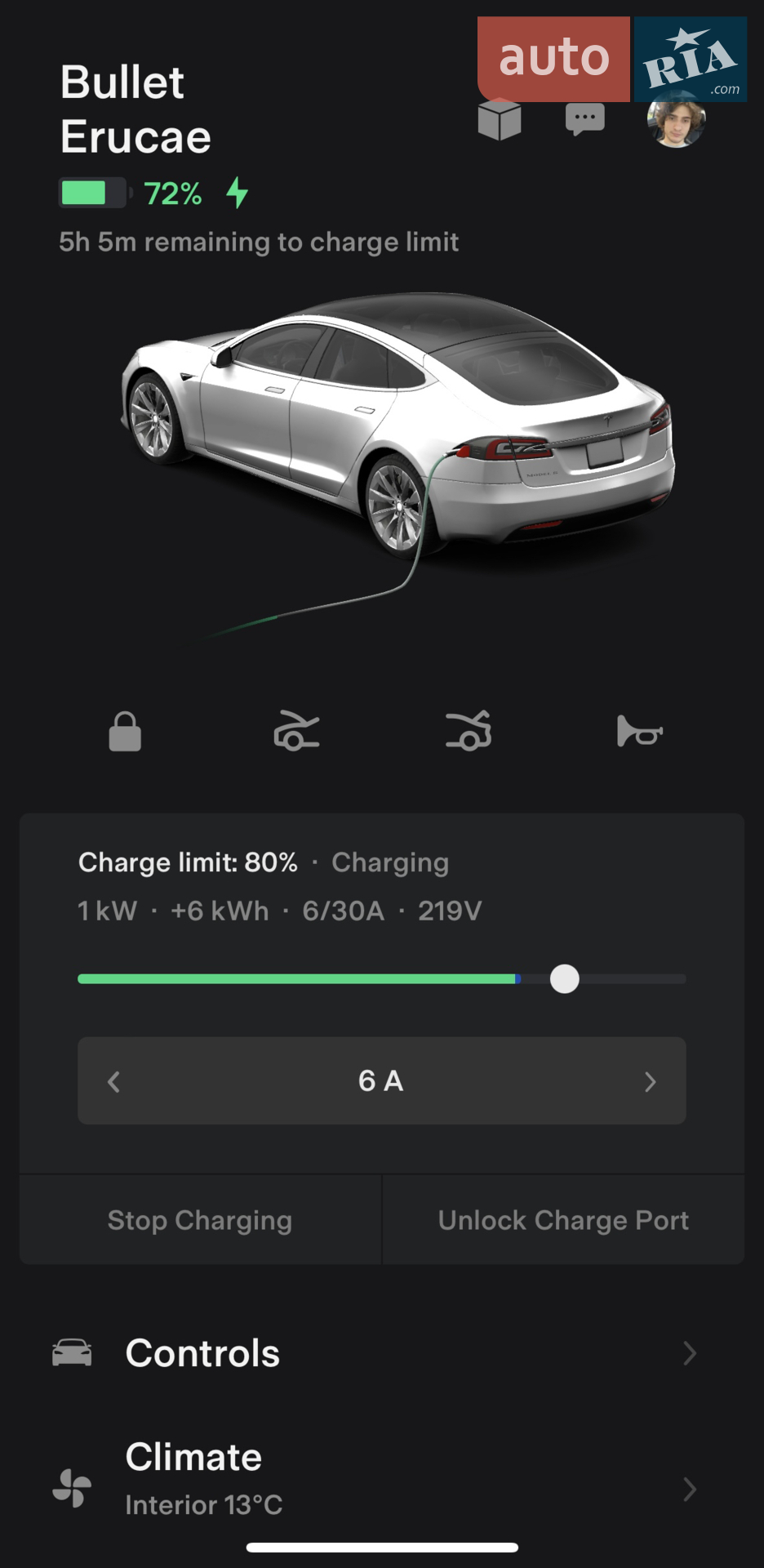The width and height of the screenshot is (764, 1568).
Task: Increase charging current above 6 A
Action: coord(651,1081)
